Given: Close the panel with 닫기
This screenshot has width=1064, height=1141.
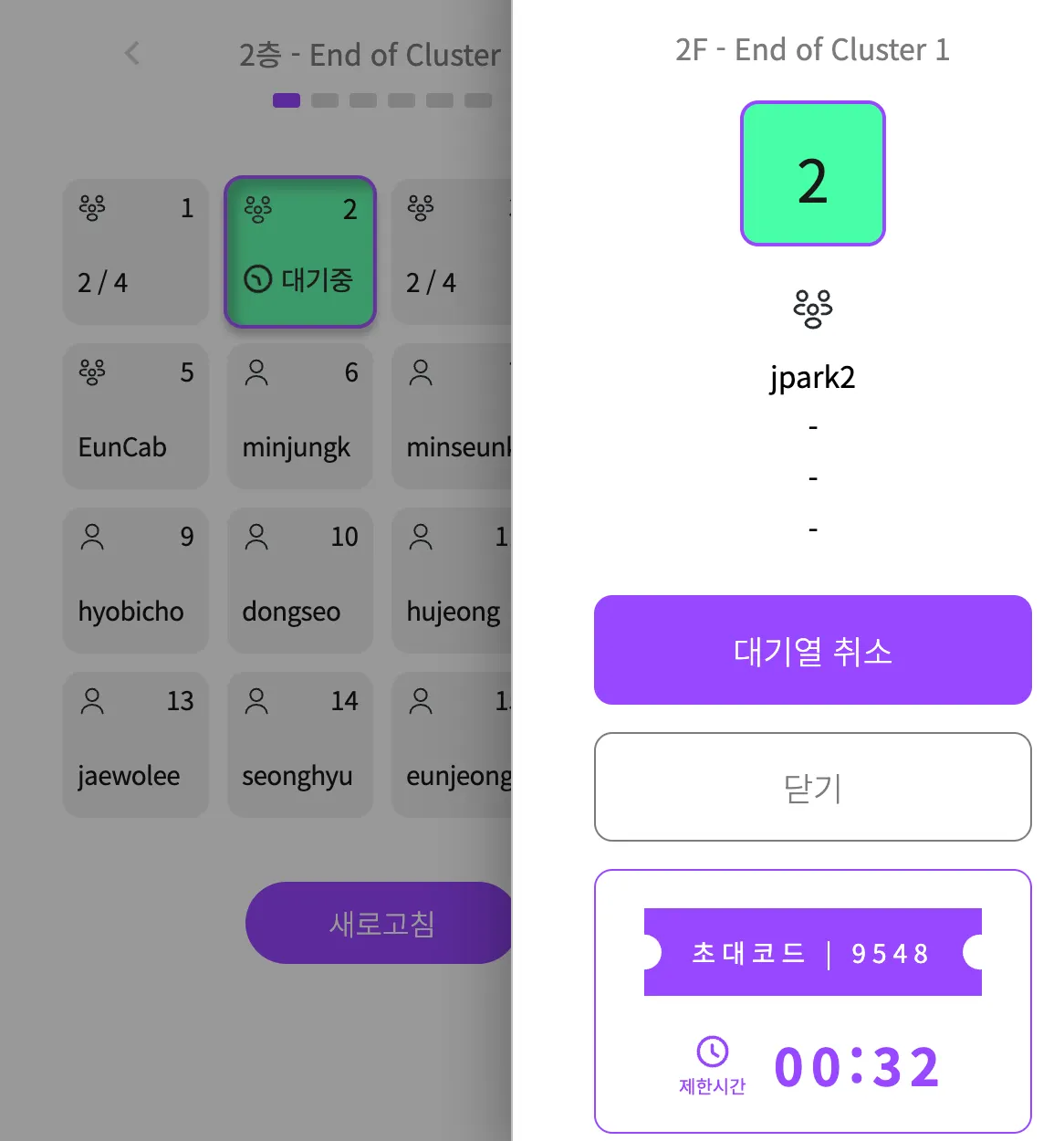Looking at the screenshot, I should pos(812,787).
